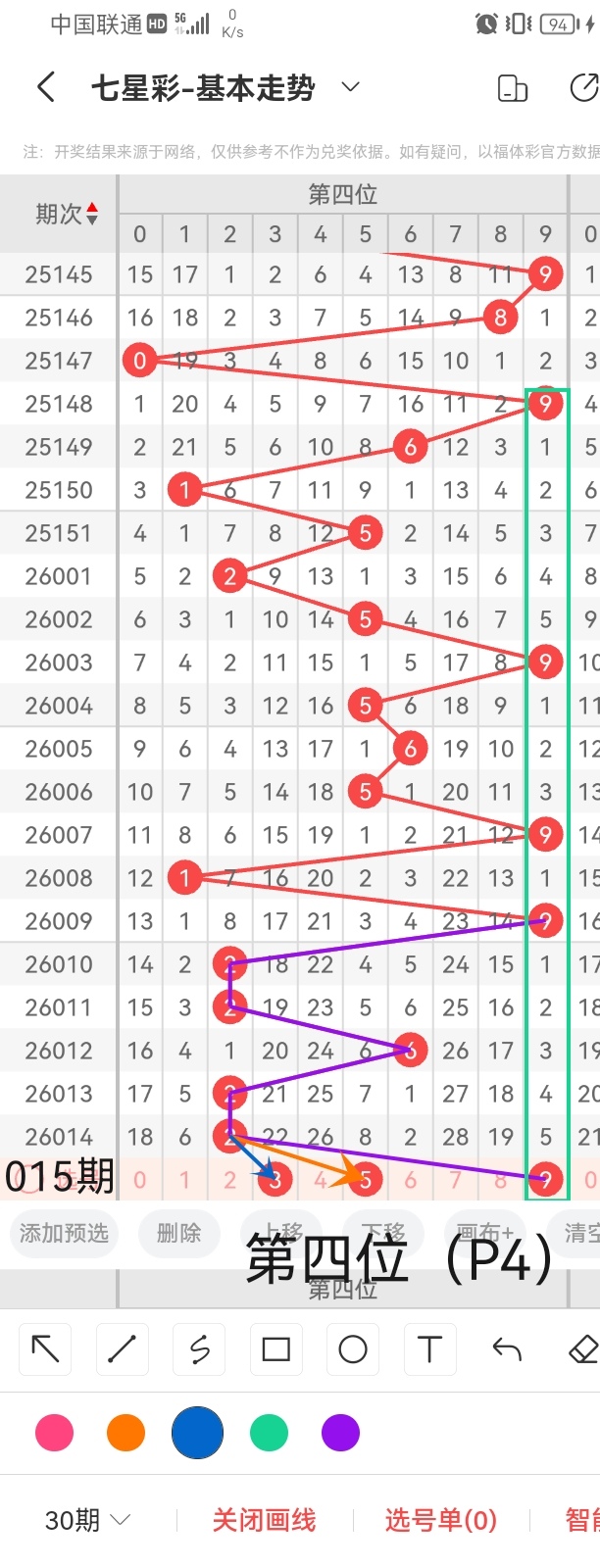Choose the pink drawing color
The width and height of the screenshot is (600, 1568).
point(54,1433)
